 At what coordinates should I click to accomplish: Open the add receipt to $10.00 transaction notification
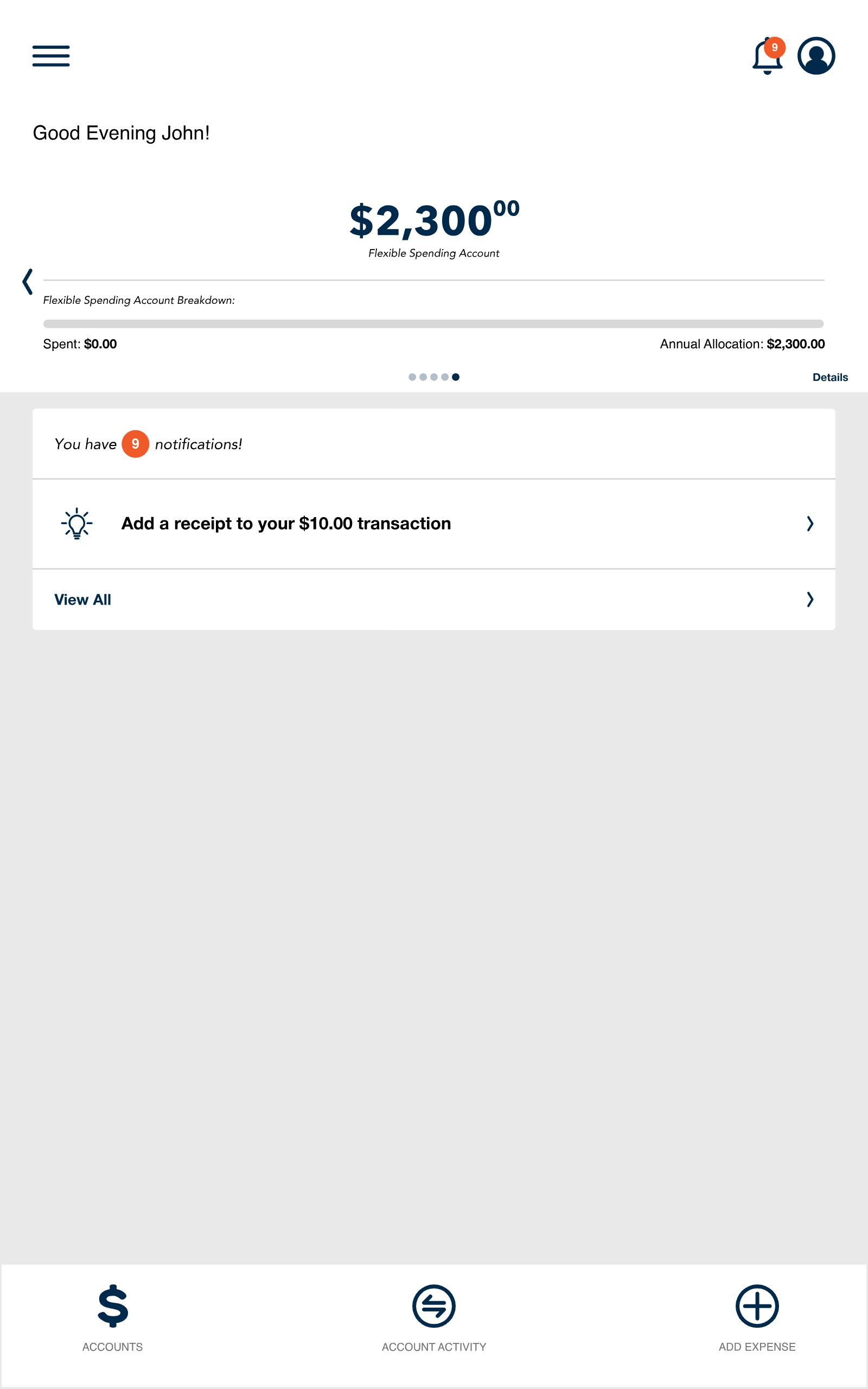[433, 524]
